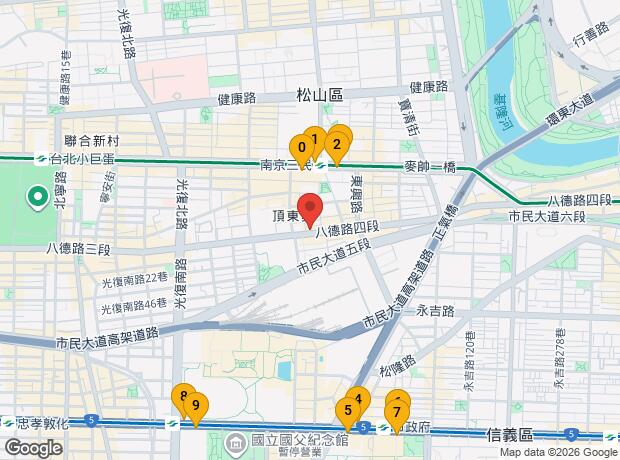Tap the orange map pin numbered 1
This screenshot has width=620, height=460.
[x=315, y=140]
